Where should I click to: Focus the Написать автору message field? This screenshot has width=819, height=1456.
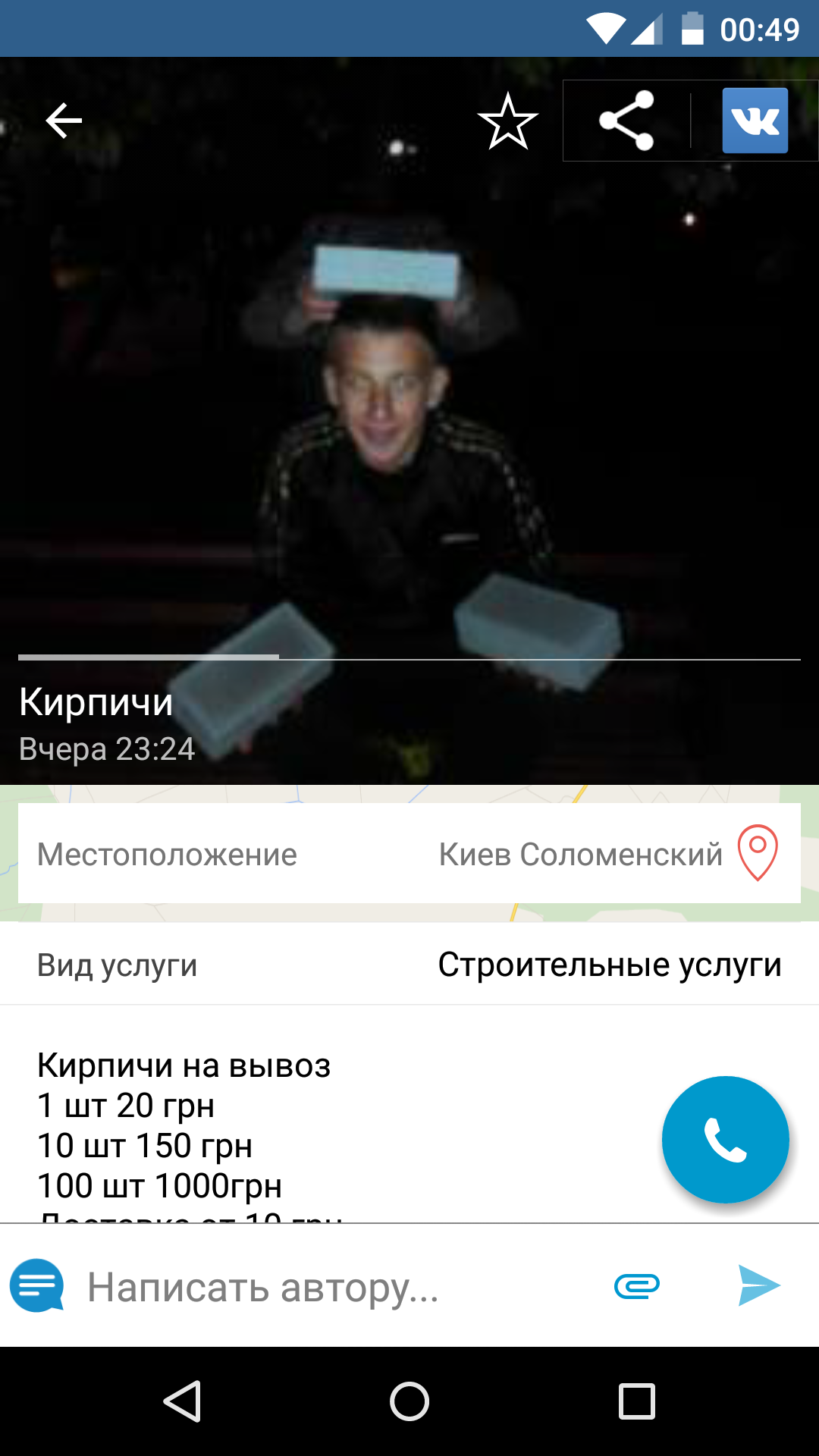click(334, 1287)
